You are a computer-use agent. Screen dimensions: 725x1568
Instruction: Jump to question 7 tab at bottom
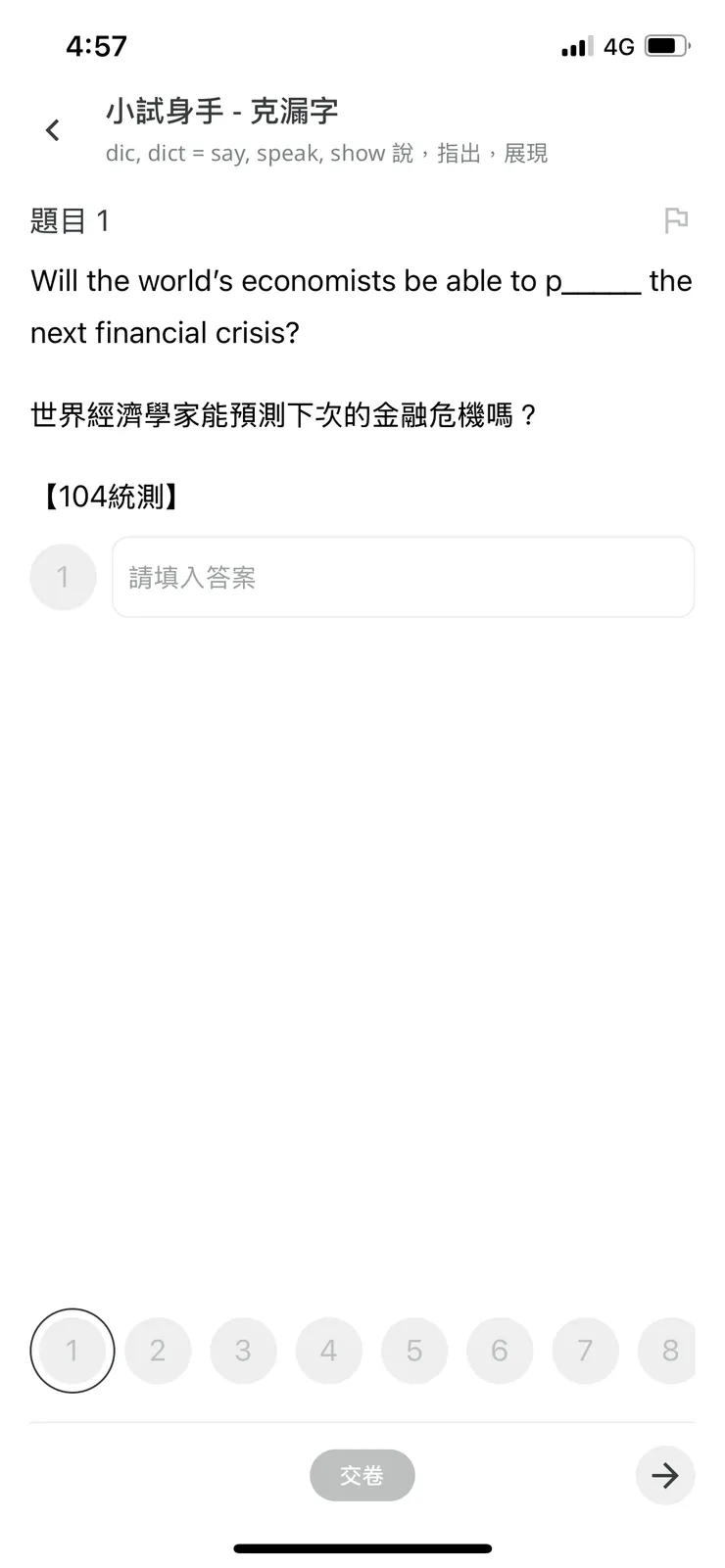click(586, 1350)
